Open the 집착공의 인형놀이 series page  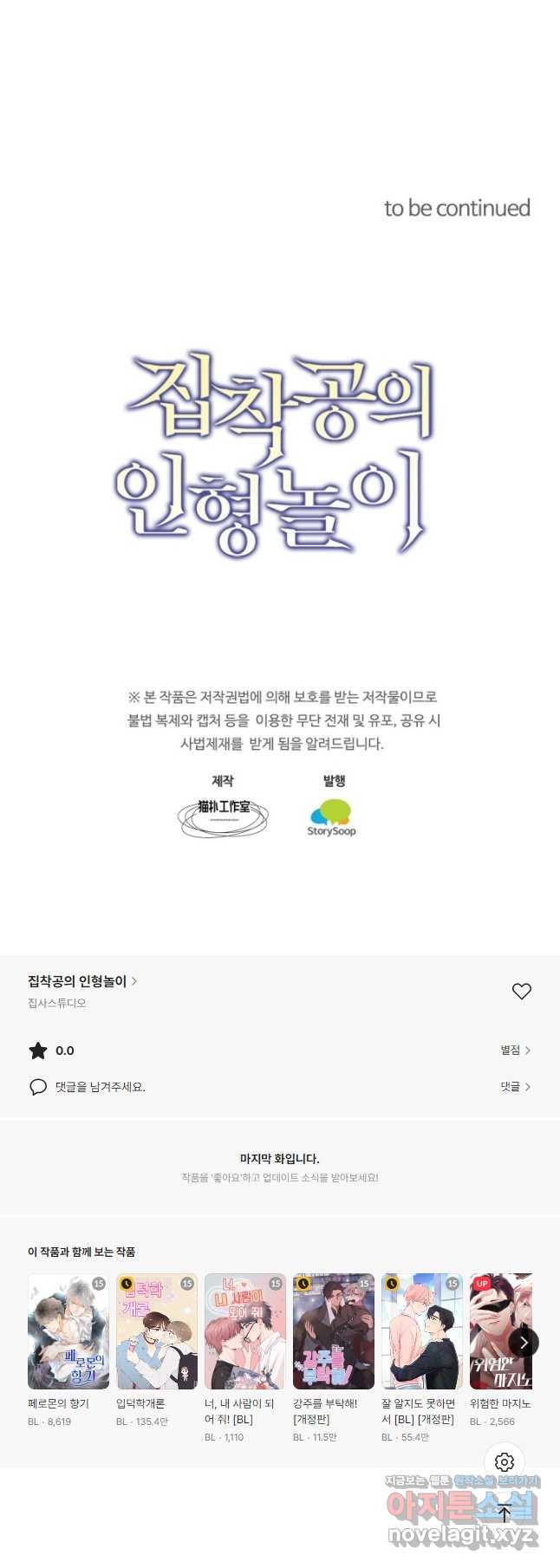pos(82,981)
